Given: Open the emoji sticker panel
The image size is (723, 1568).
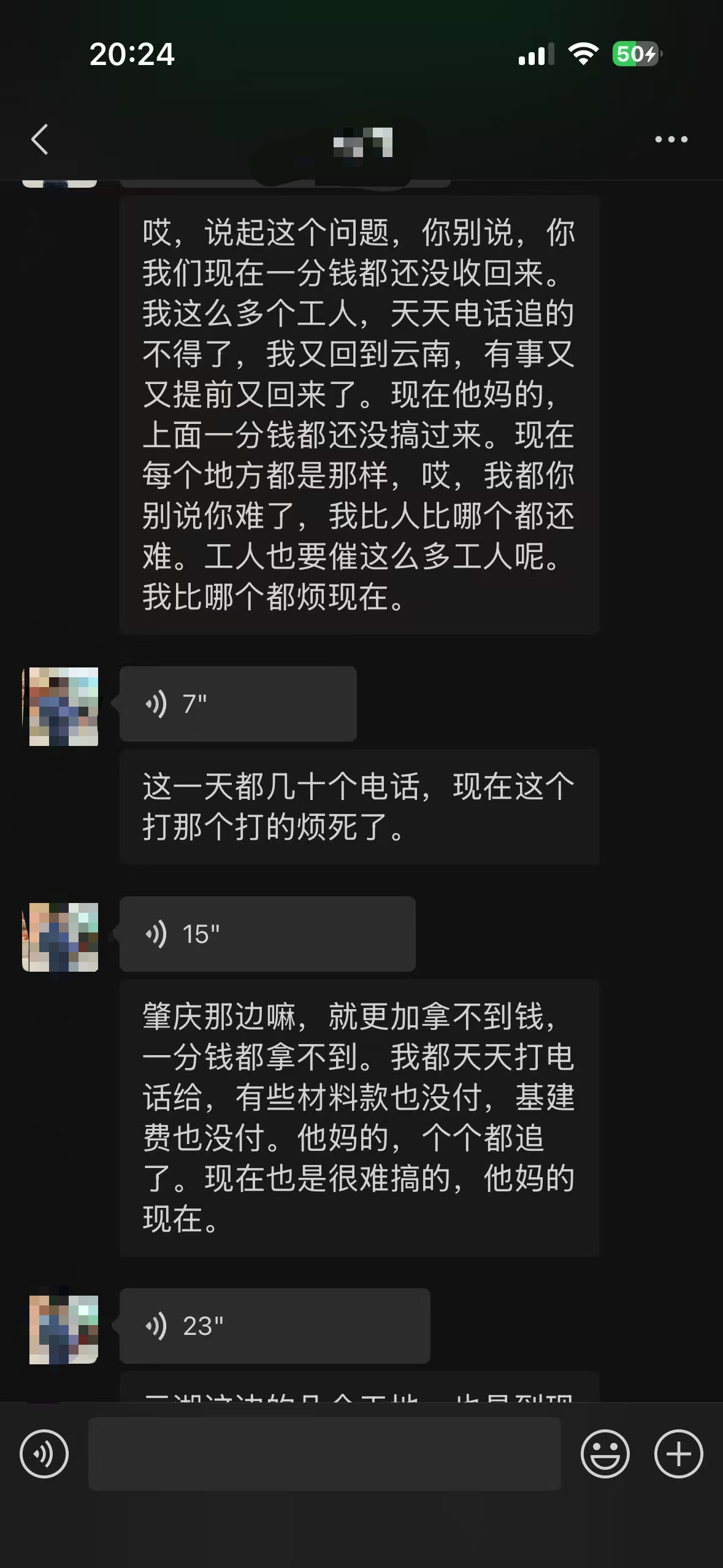Looking at the screenshot, I should tap(605, 1454).
